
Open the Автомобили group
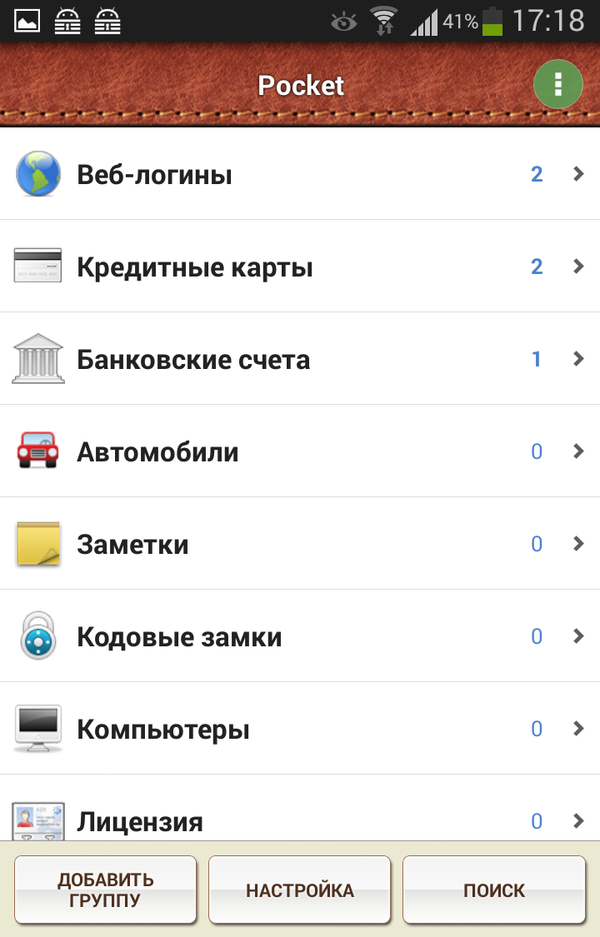[300, 451]
